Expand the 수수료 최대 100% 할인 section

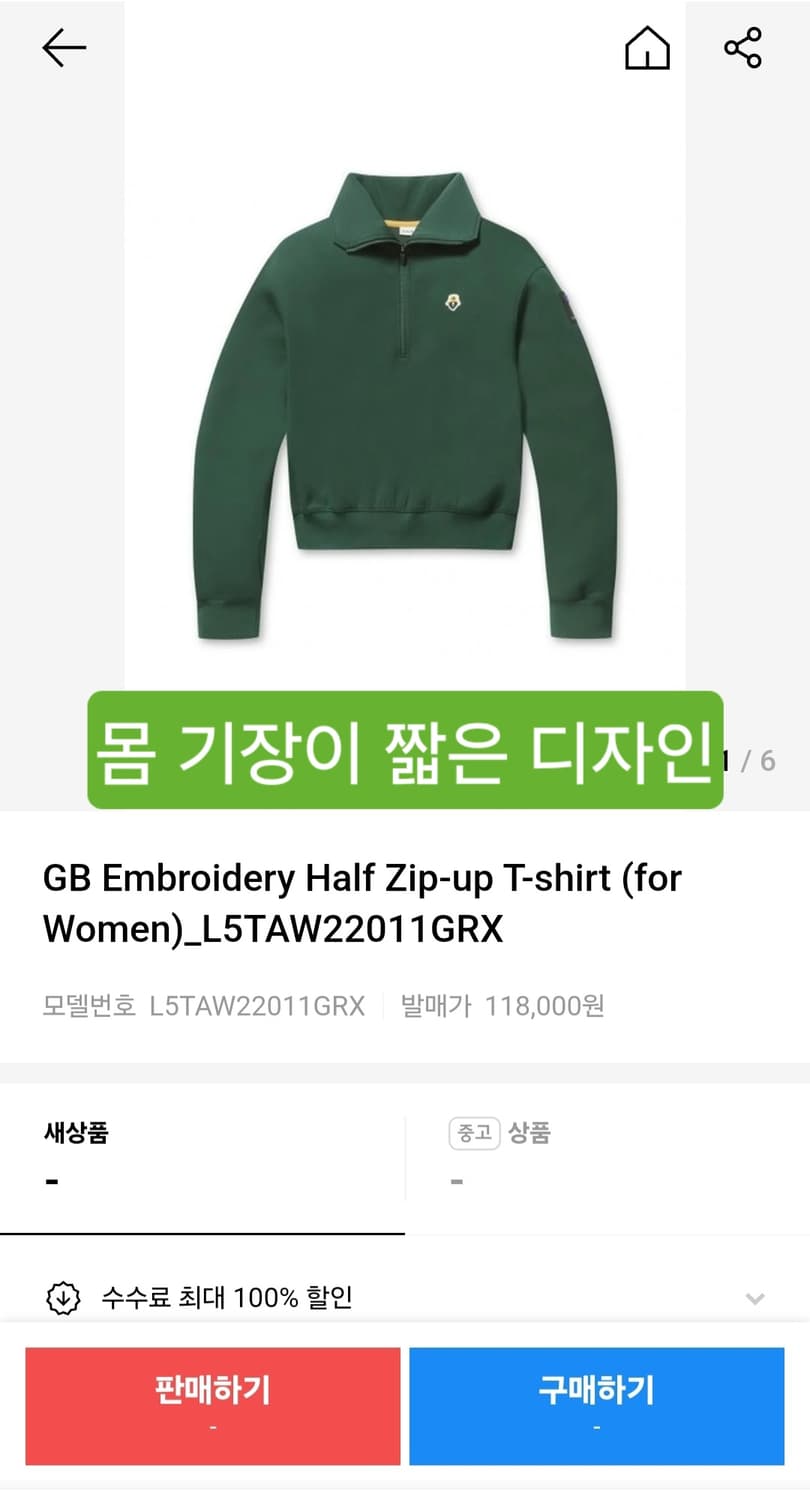230,1298
